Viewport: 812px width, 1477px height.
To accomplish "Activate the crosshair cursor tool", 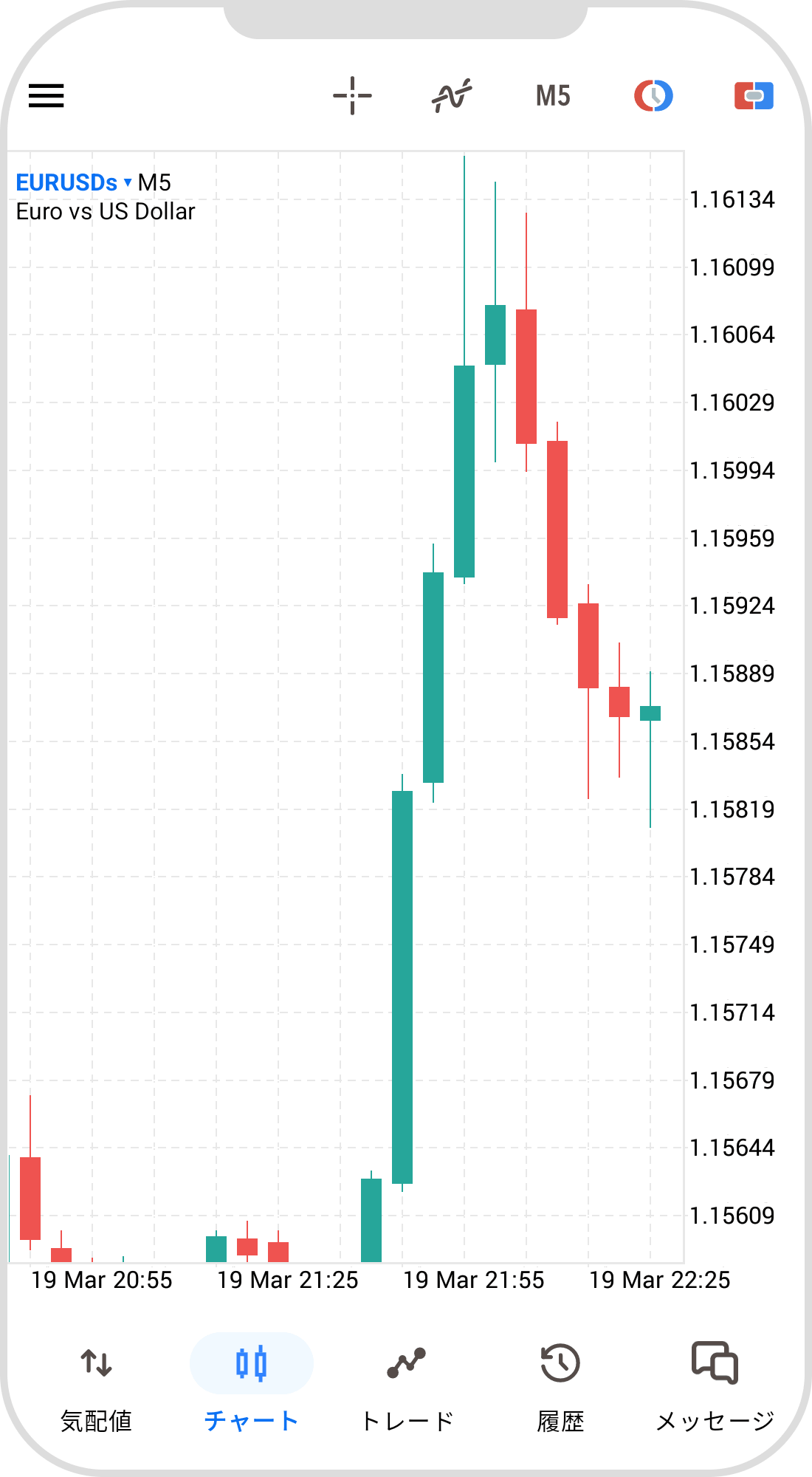I will pyautogui.click(x=352, y=96).
